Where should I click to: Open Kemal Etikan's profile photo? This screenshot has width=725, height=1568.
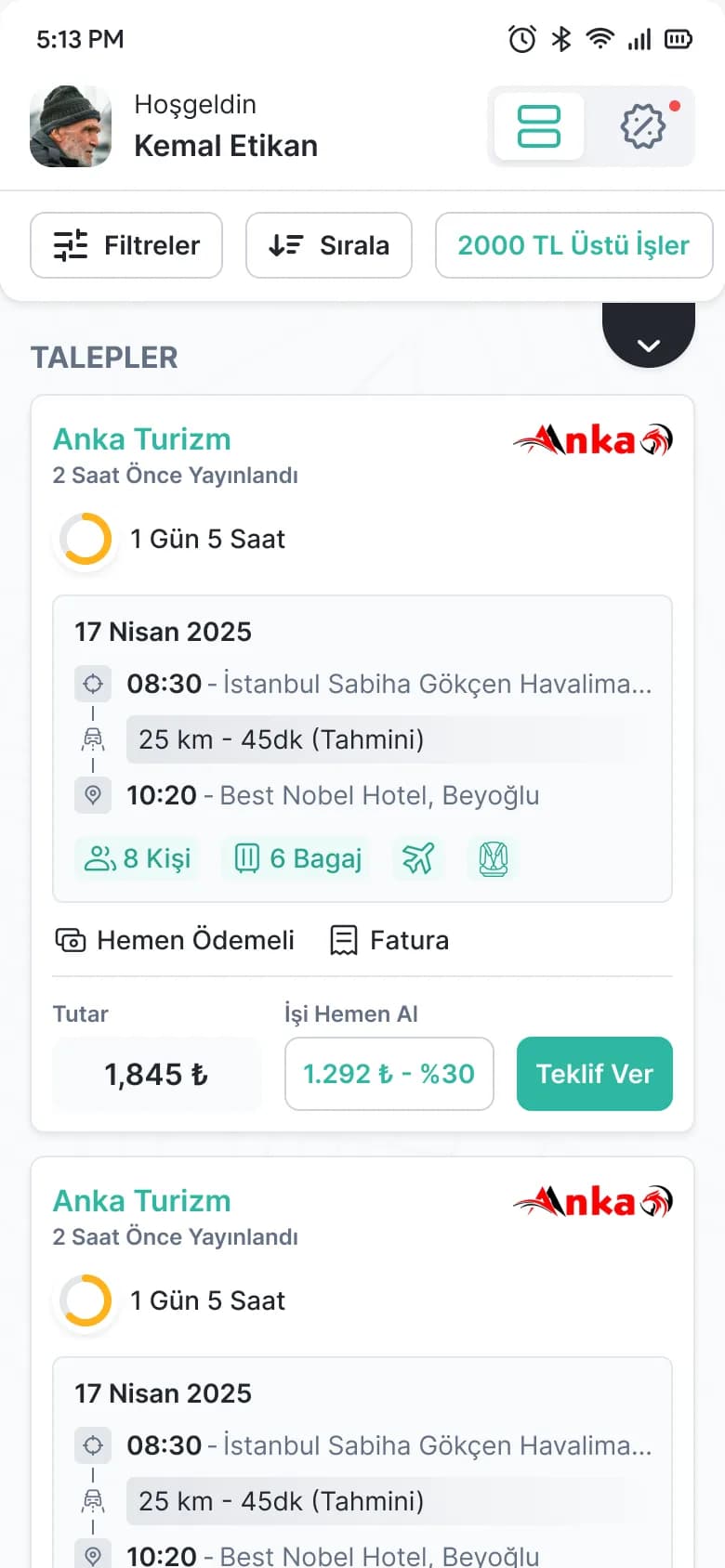pos(71,126)
